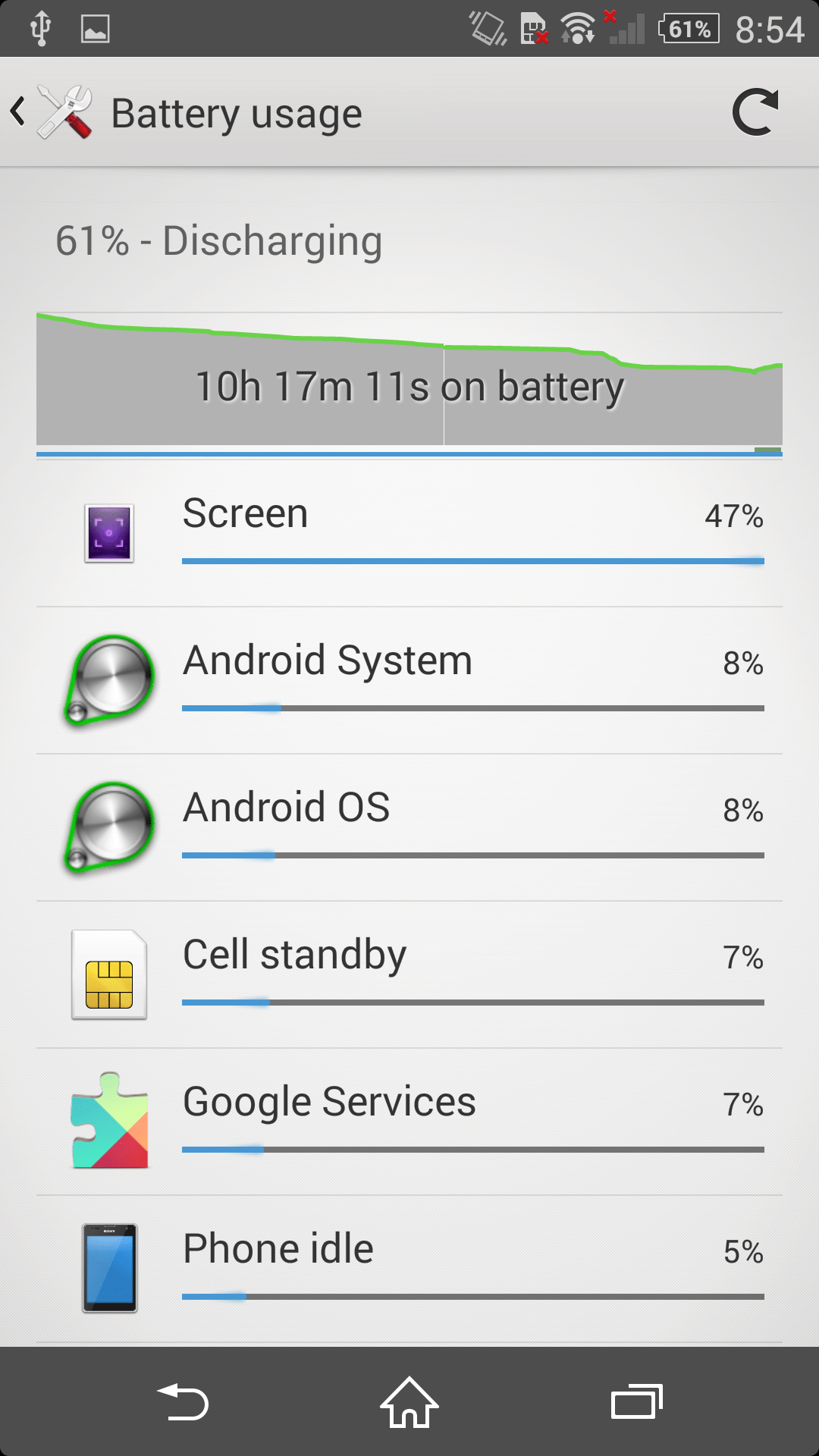Select the Cell standby entry
This screenshot has height=1456, width=819.
[409, 975]
